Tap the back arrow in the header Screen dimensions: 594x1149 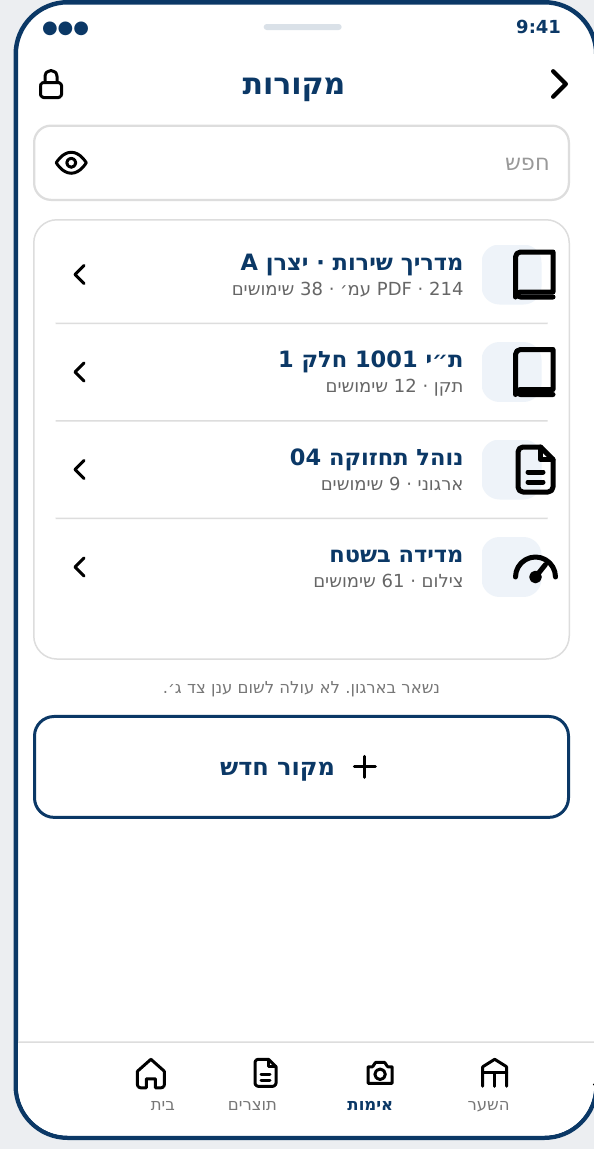[x=559, y=84]
